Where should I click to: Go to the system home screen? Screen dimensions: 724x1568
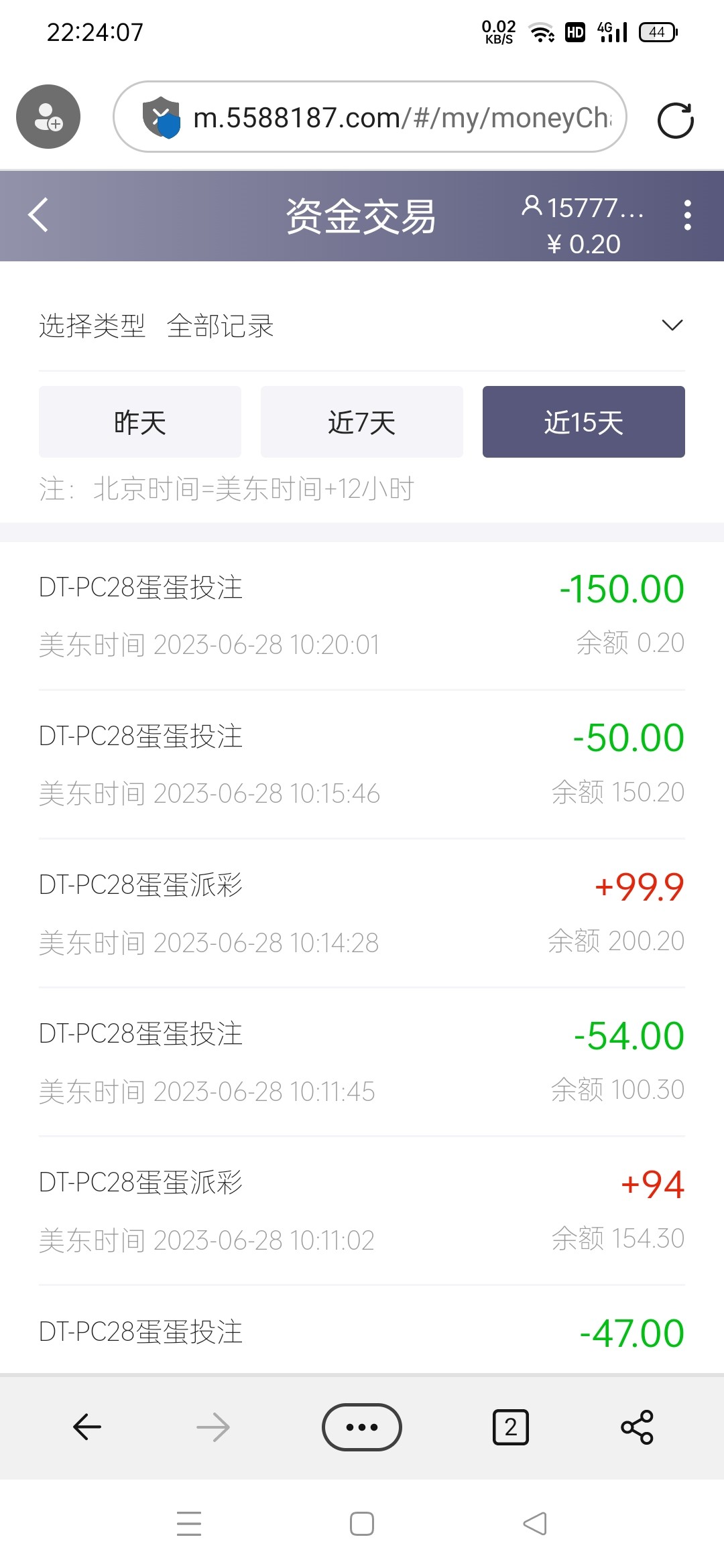click(x=362, y=1524)
